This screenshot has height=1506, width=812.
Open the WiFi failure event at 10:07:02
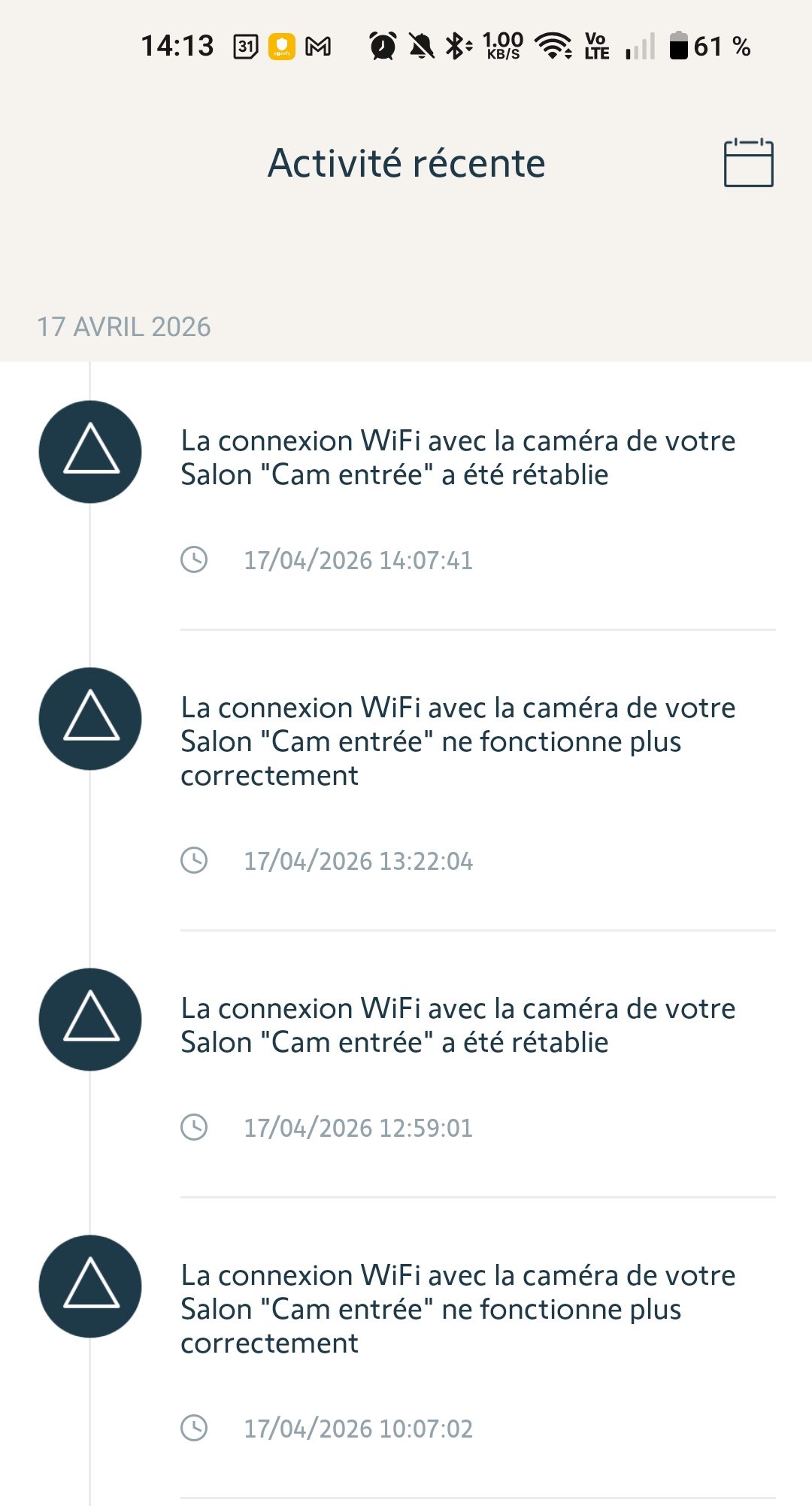click(x=457, y=1309)
